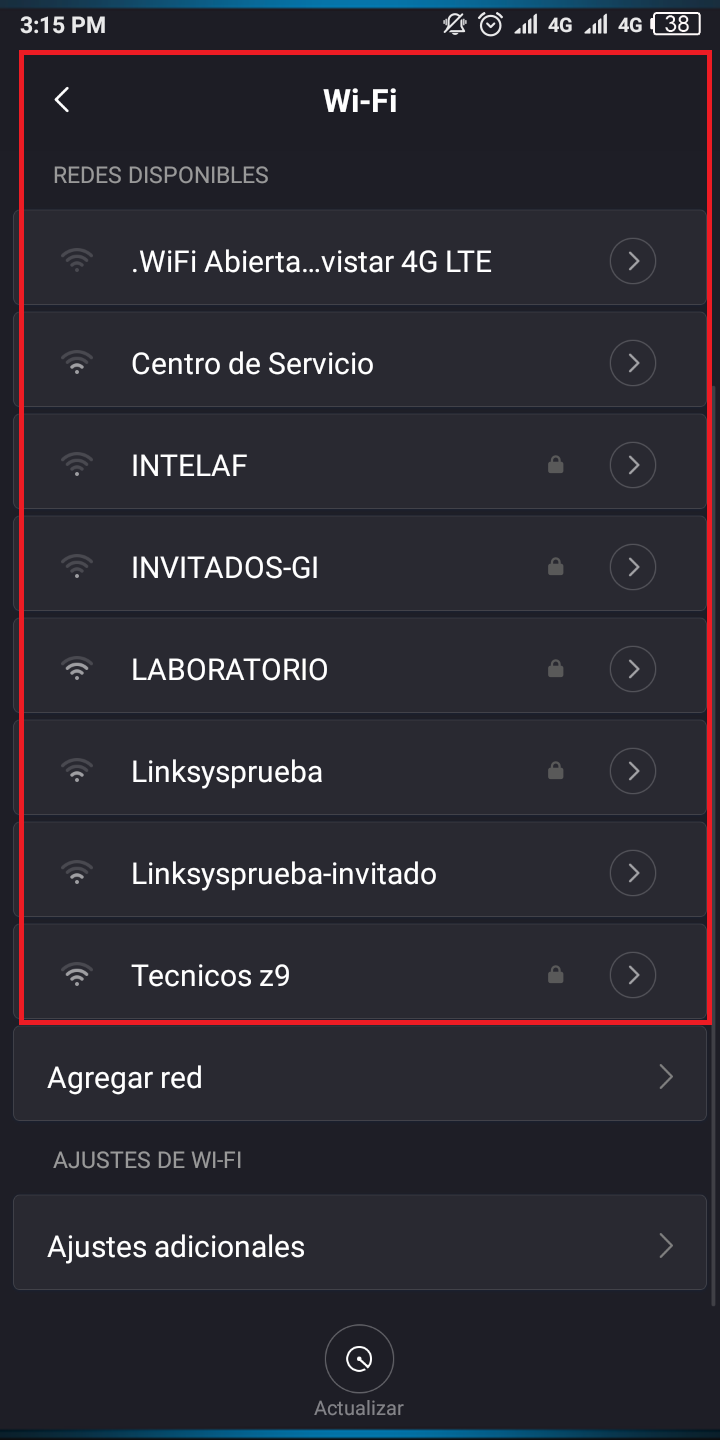This screenshot has width=720, height=1440.
Task: Connect to .WiFi Abierta network
Action: [311, 262]
